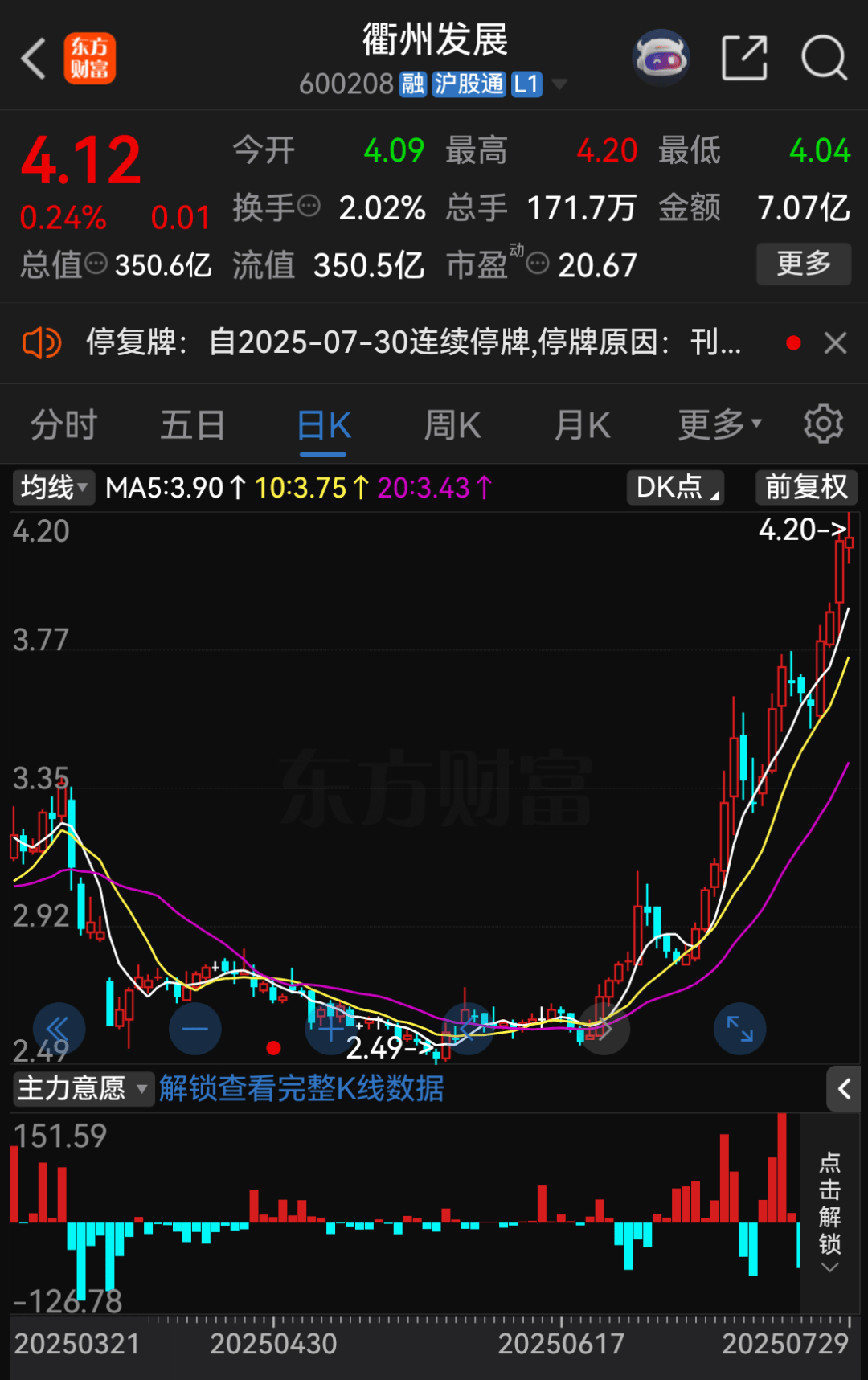The height and width of the screenshot is (1380, 868).
Task: Switch to the 五日 chart tab
Action: (x=192, y=424)
